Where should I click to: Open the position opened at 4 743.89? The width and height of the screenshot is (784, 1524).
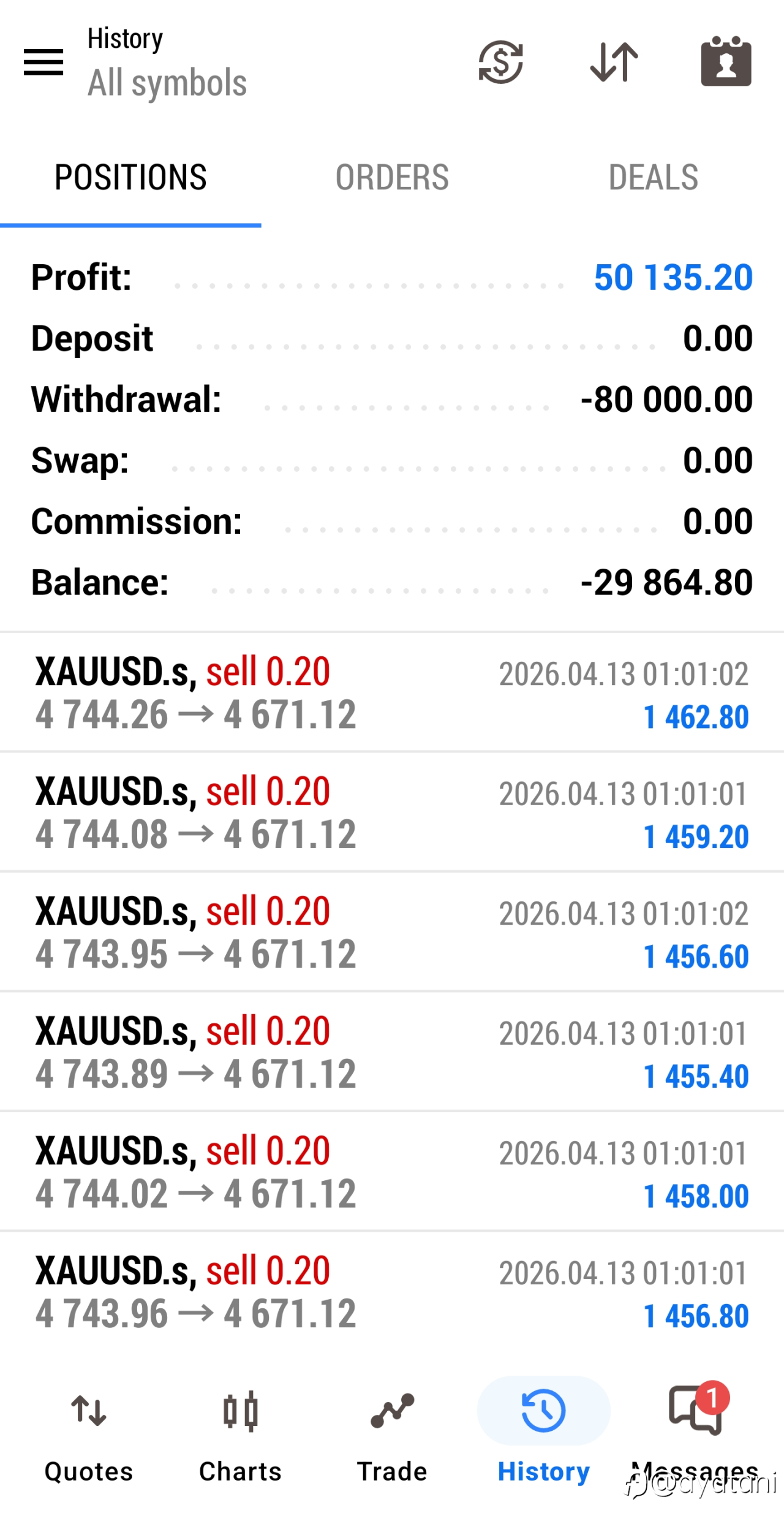point(392,1052)
